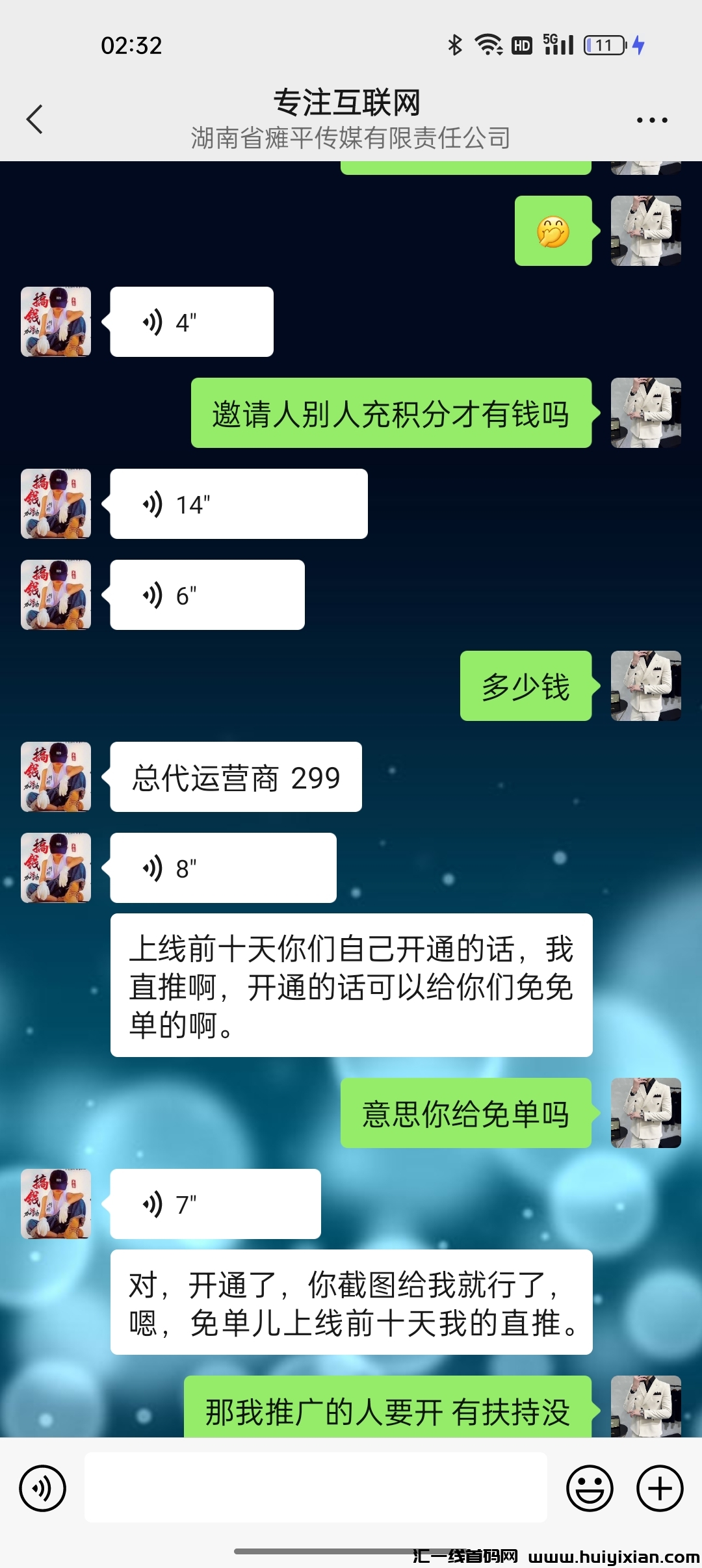The width and height of the screenshot is (702, 1568).
Task: Play the 6-second voice message
Action: pos(207,595)
